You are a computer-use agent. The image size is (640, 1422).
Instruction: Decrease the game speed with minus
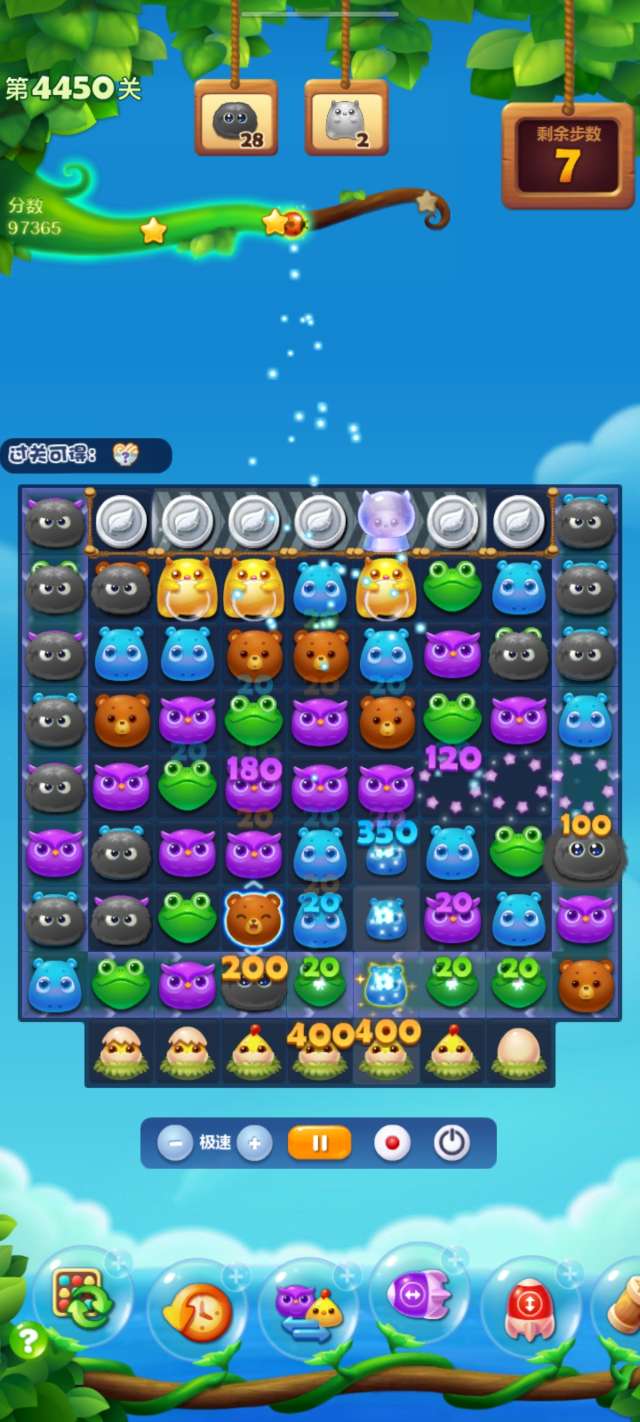pyautogui.click(x=175, y=1143)
